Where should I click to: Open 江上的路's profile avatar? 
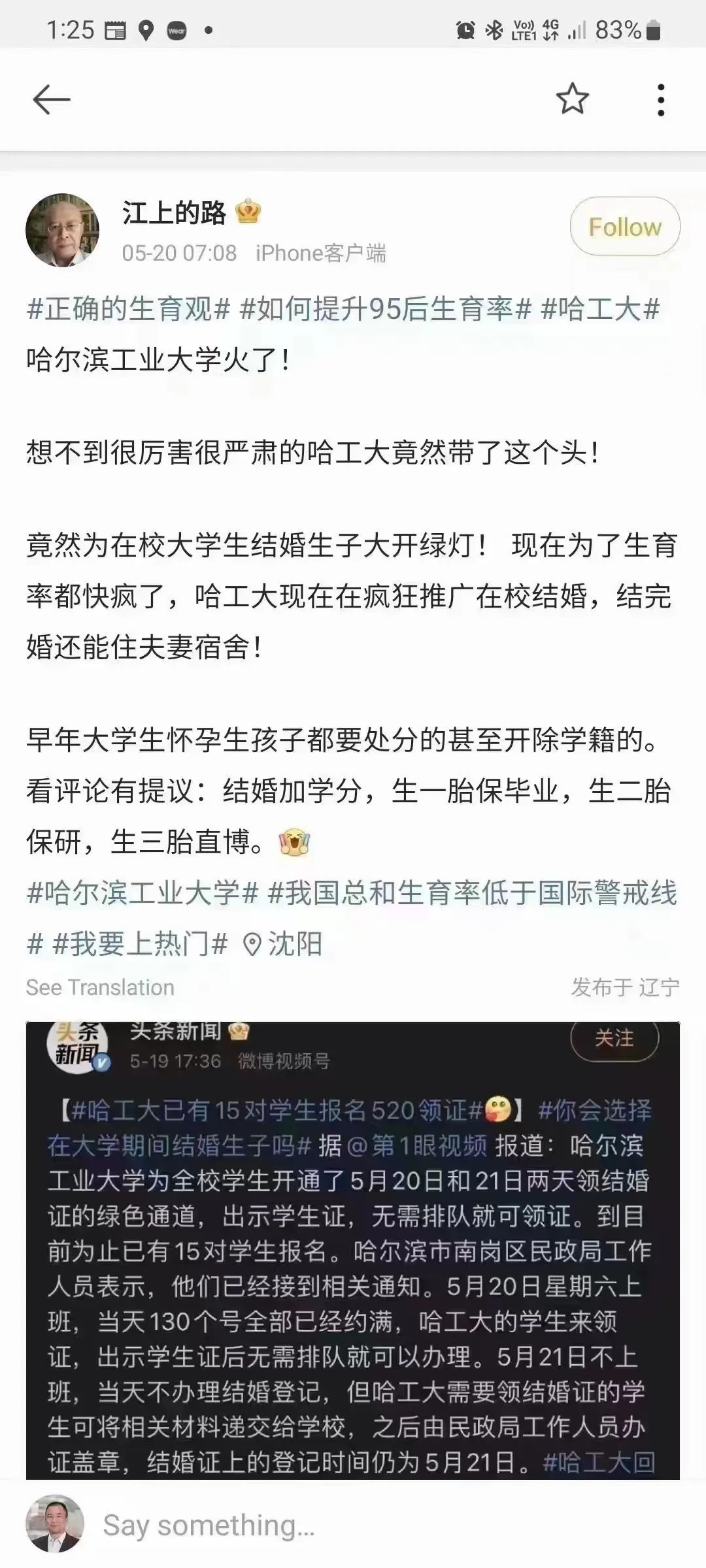[62, 230]
